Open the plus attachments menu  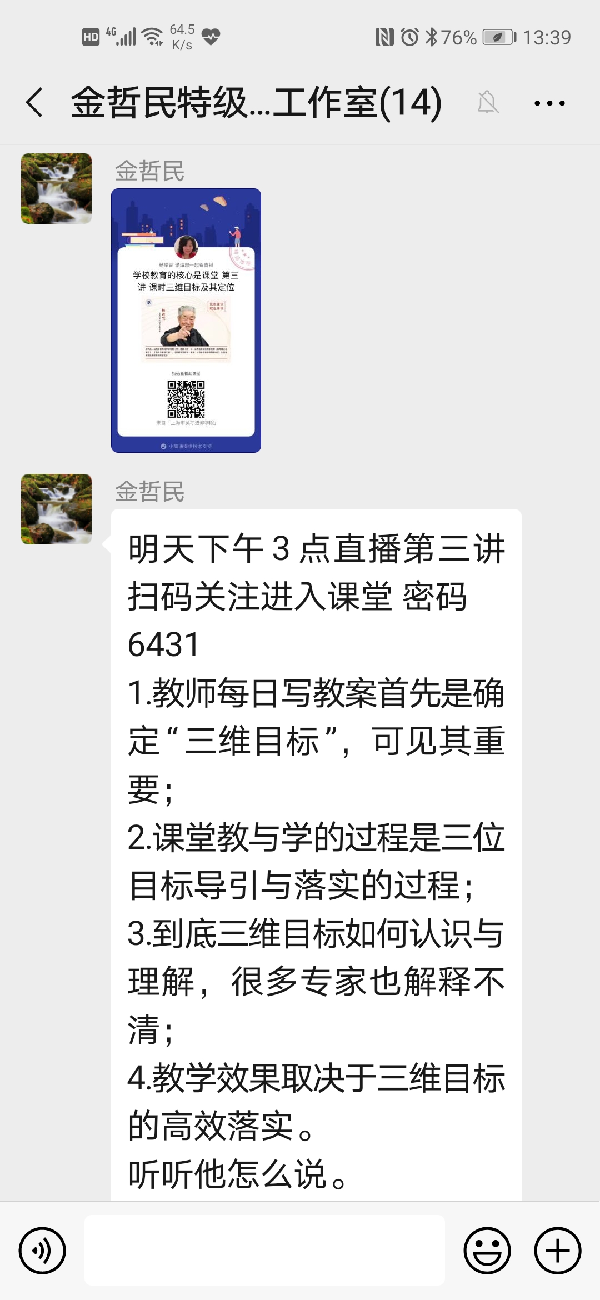(557, 1250)
